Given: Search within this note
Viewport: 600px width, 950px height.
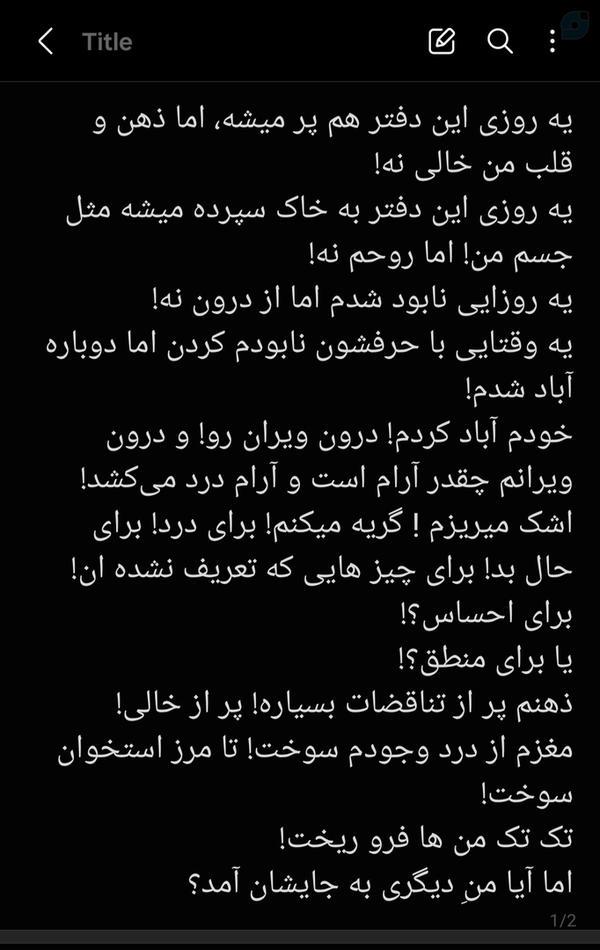Looking at the screenshot, I should coord(499,42).
